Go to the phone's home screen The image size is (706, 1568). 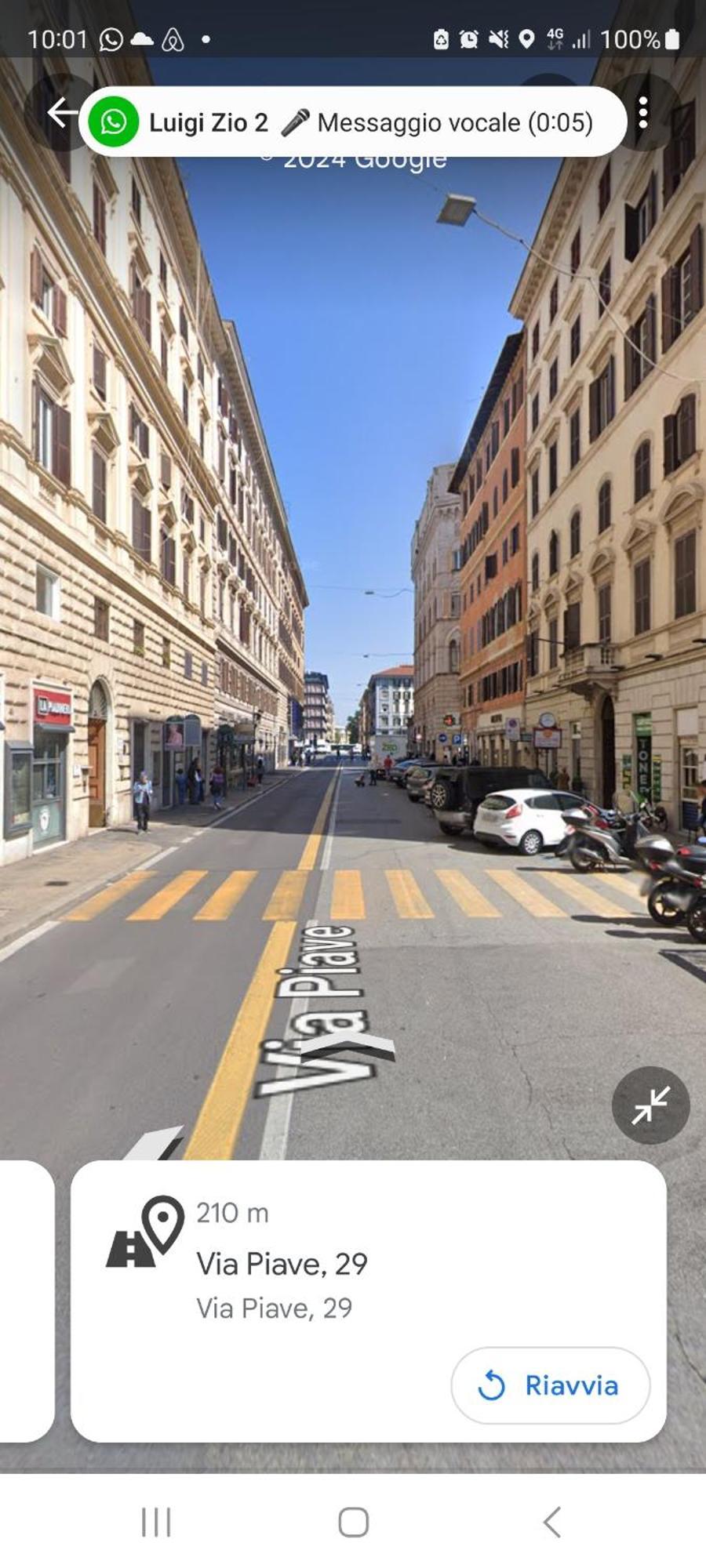[x=353, y=1522]
